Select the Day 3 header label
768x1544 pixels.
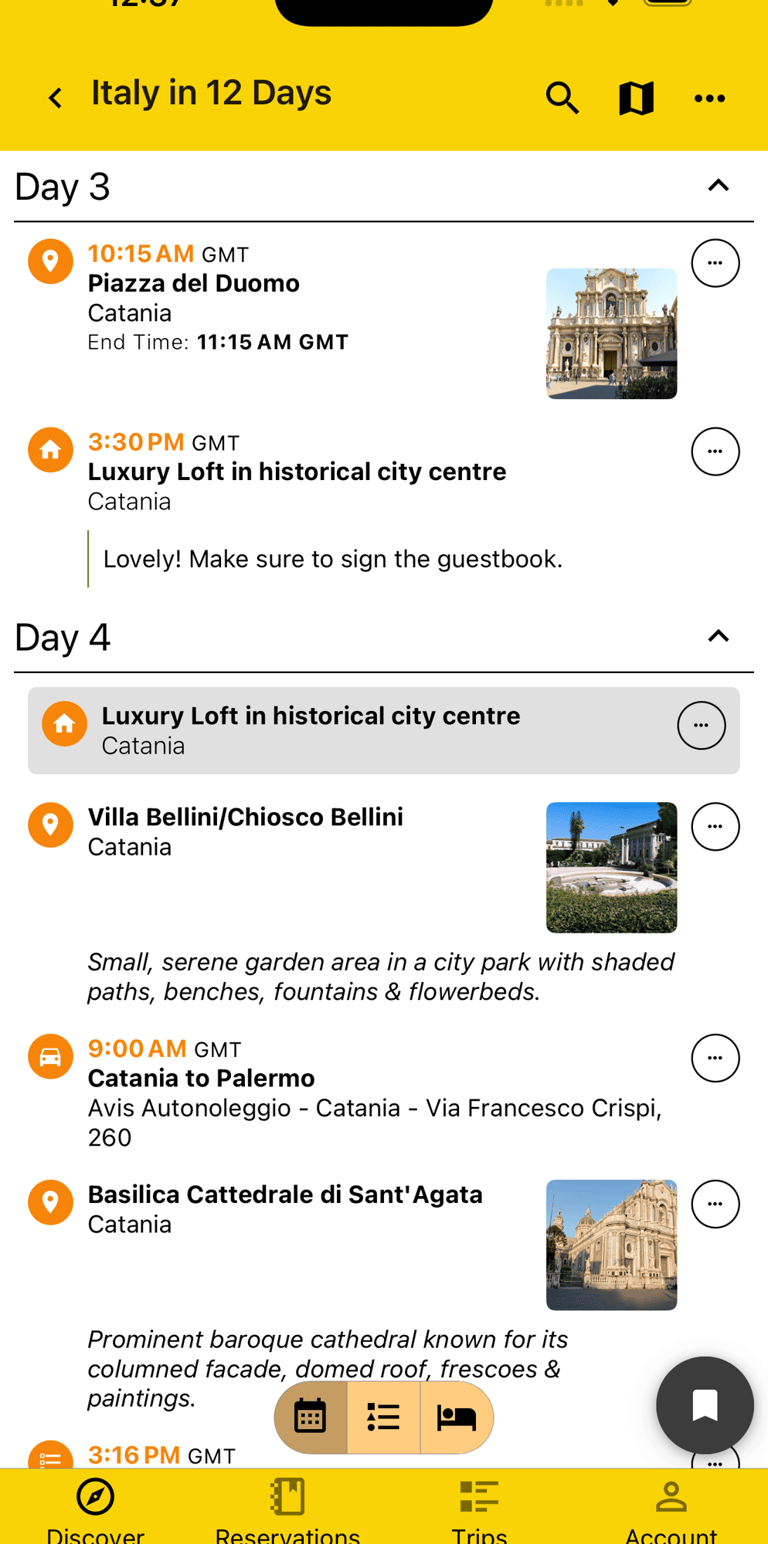click(x=62, y=186)
